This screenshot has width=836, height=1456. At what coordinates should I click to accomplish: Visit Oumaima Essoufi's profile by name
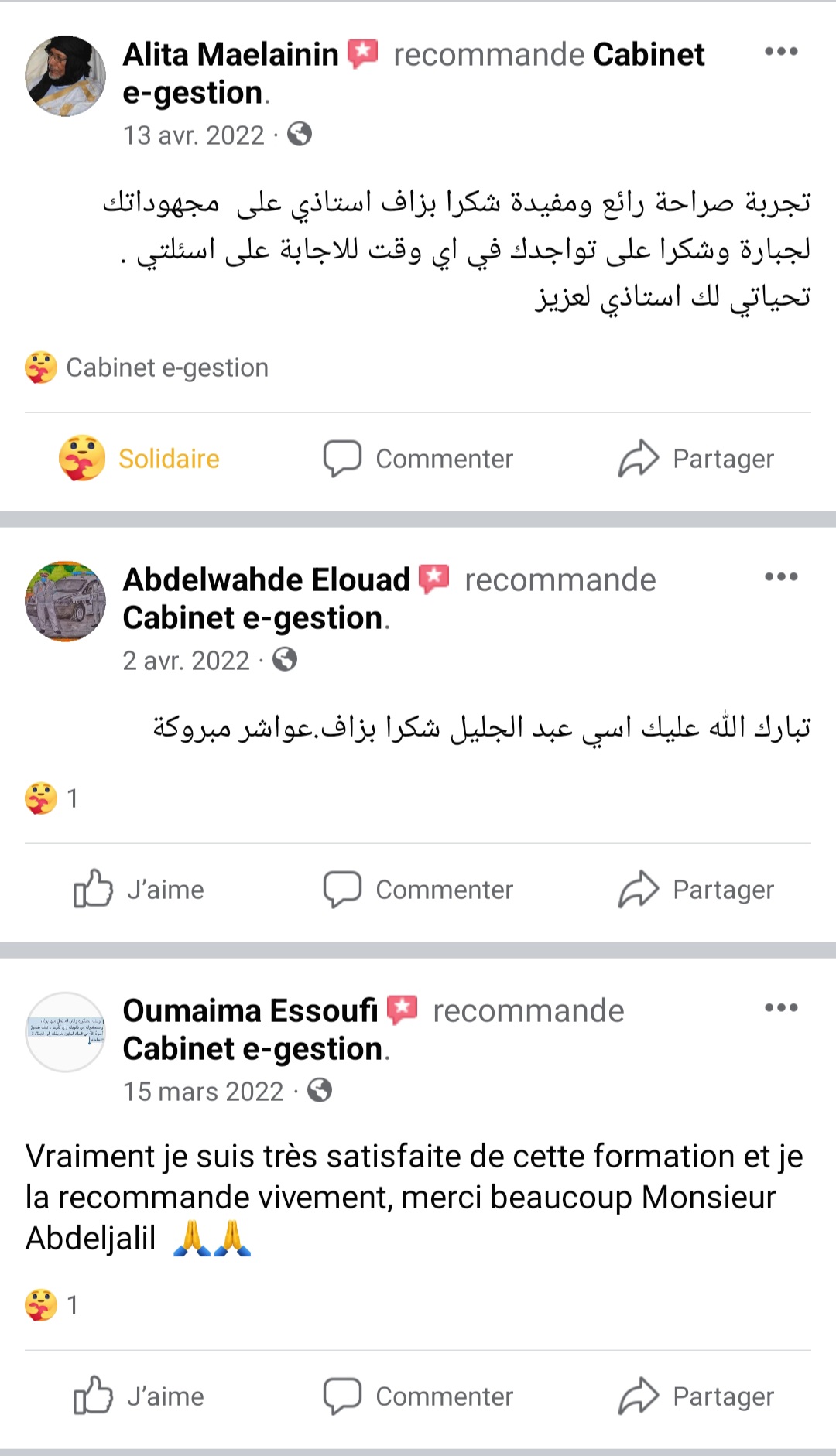[x=250, y=1011]
